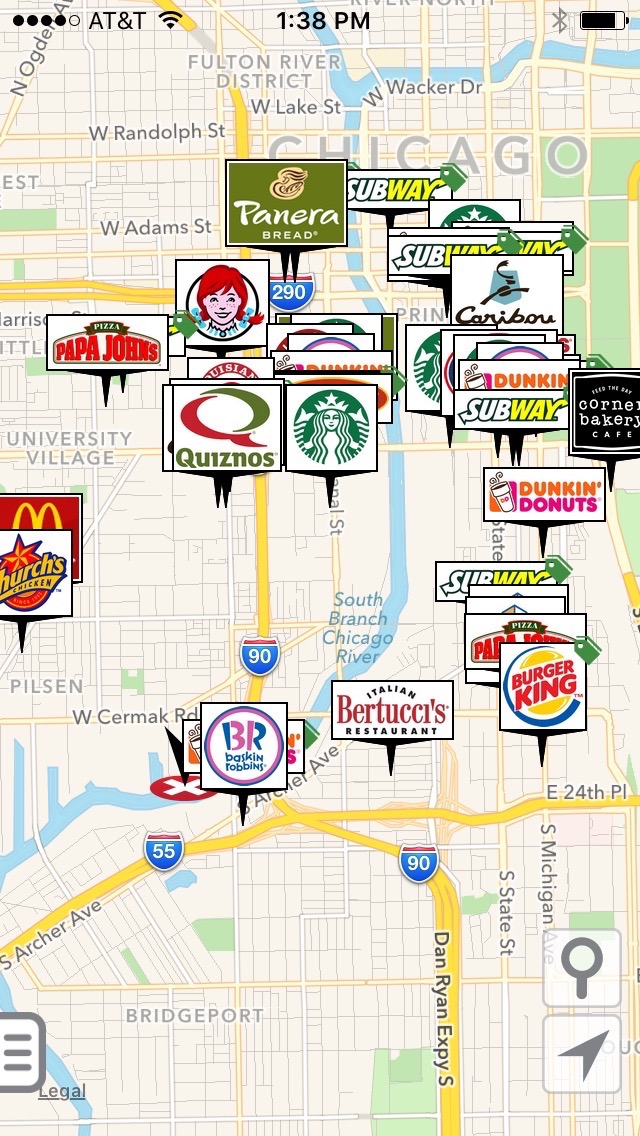Viewport: 640px width, 1136px height.
Task: Select the Caribou Coffee pin
Action: tap(506, 291)
